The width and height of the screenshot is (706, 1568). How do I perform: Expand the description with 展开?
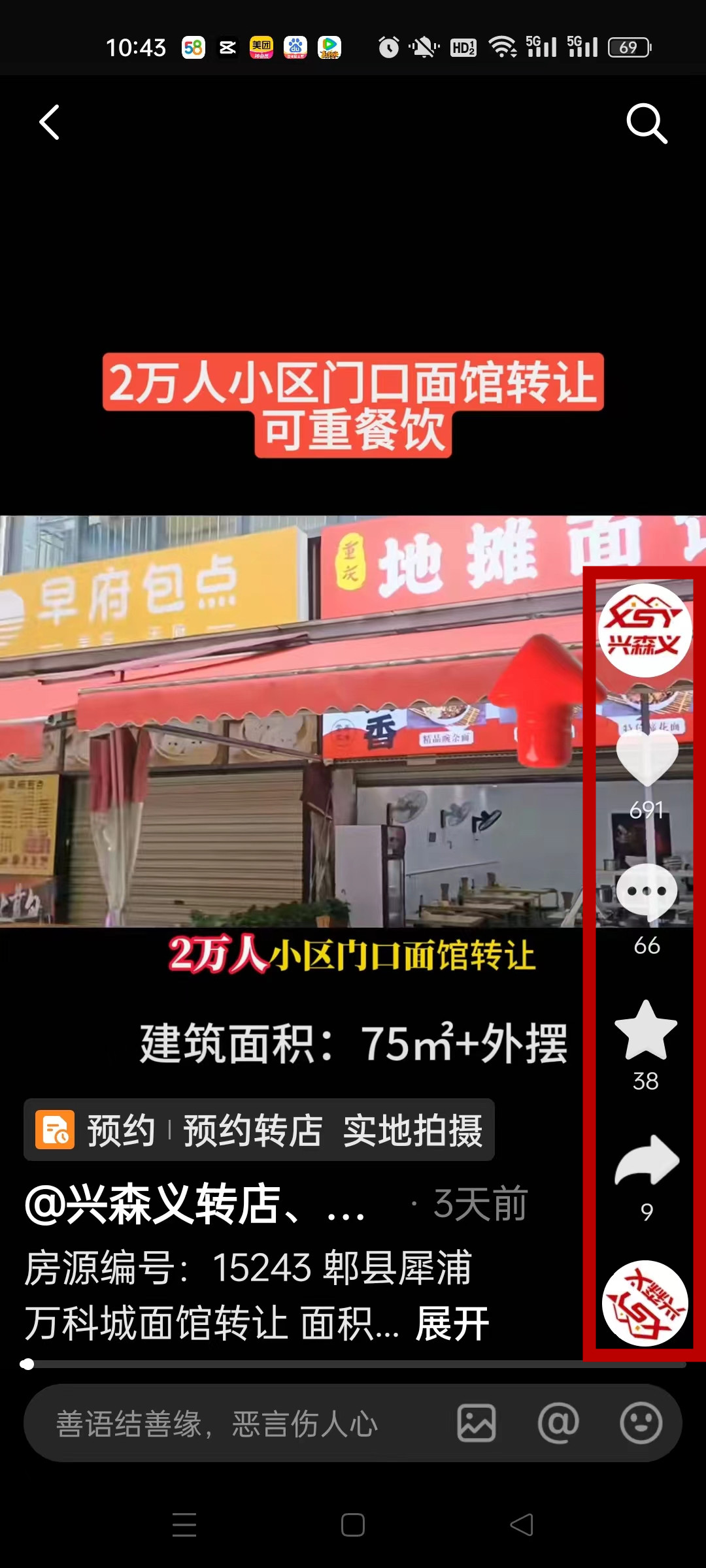pos(452,1324)
